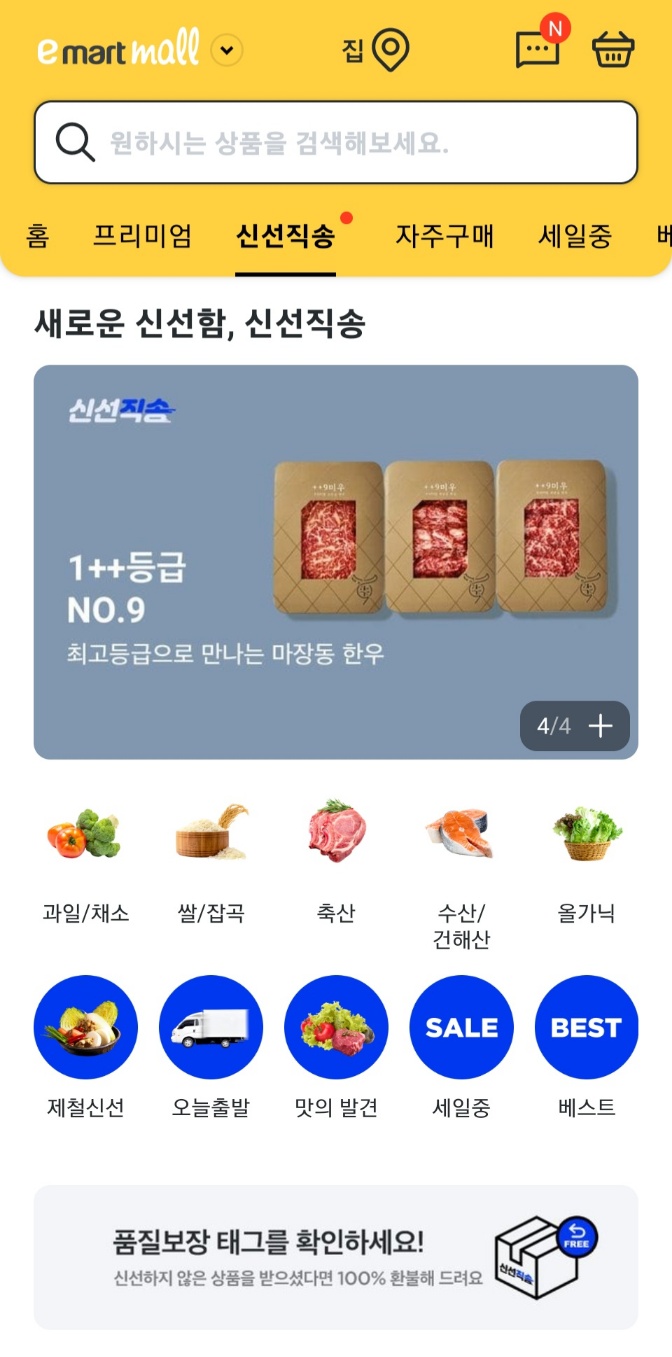Expand the banner list with plus button
This screenshot has height=1357, width=672.
[600, 726]
